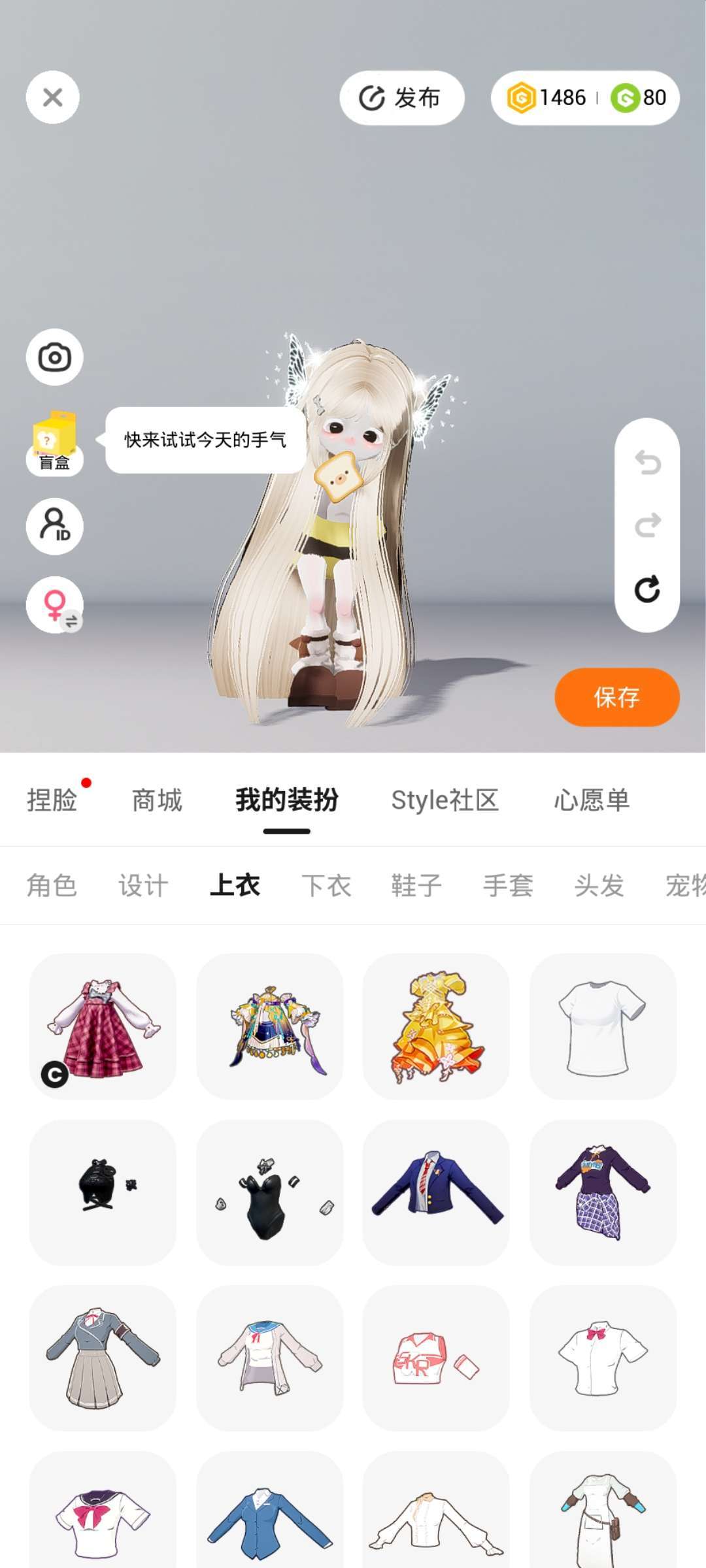Image resolution: width=706 pixels, height=1568 pixels.
Task: Open the camera to take a photo
Action: coord(54,357)
